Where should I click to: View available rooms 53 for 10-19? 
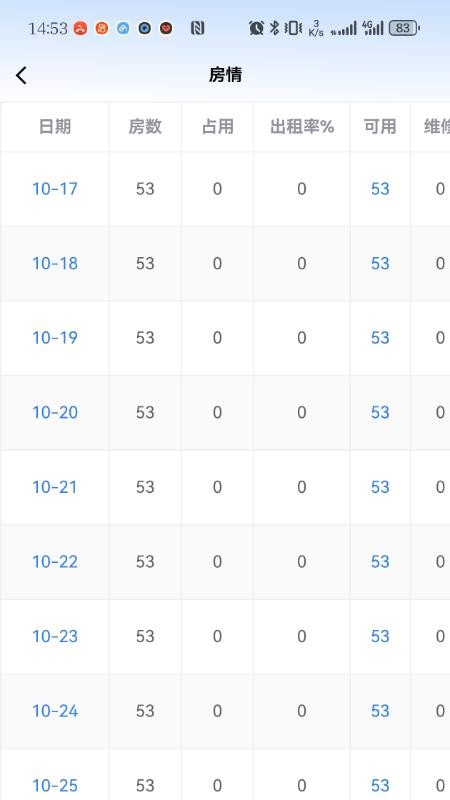pos(380,338)
